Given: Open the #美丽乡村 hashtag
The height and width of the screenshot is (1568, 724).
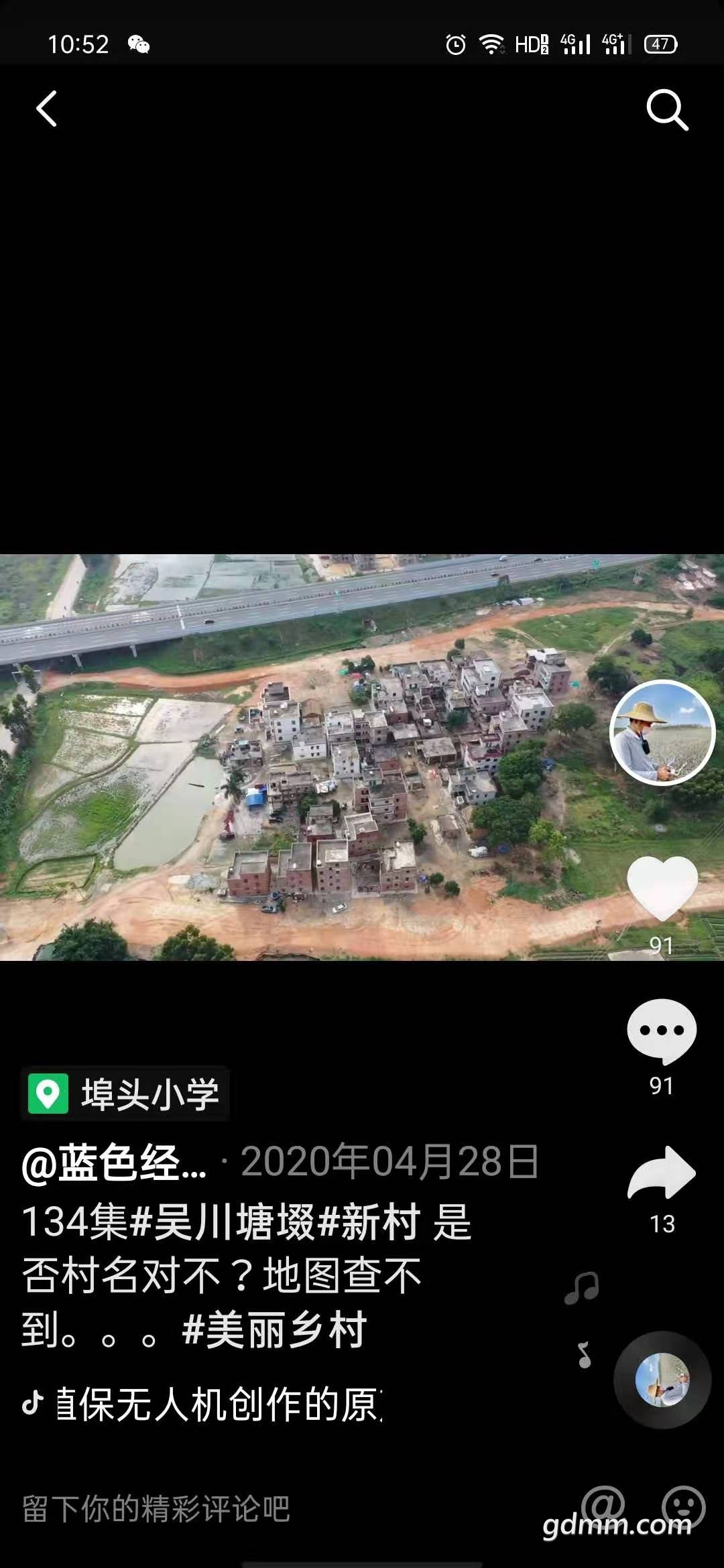Looking at the screenshot, I should 274,1330.
